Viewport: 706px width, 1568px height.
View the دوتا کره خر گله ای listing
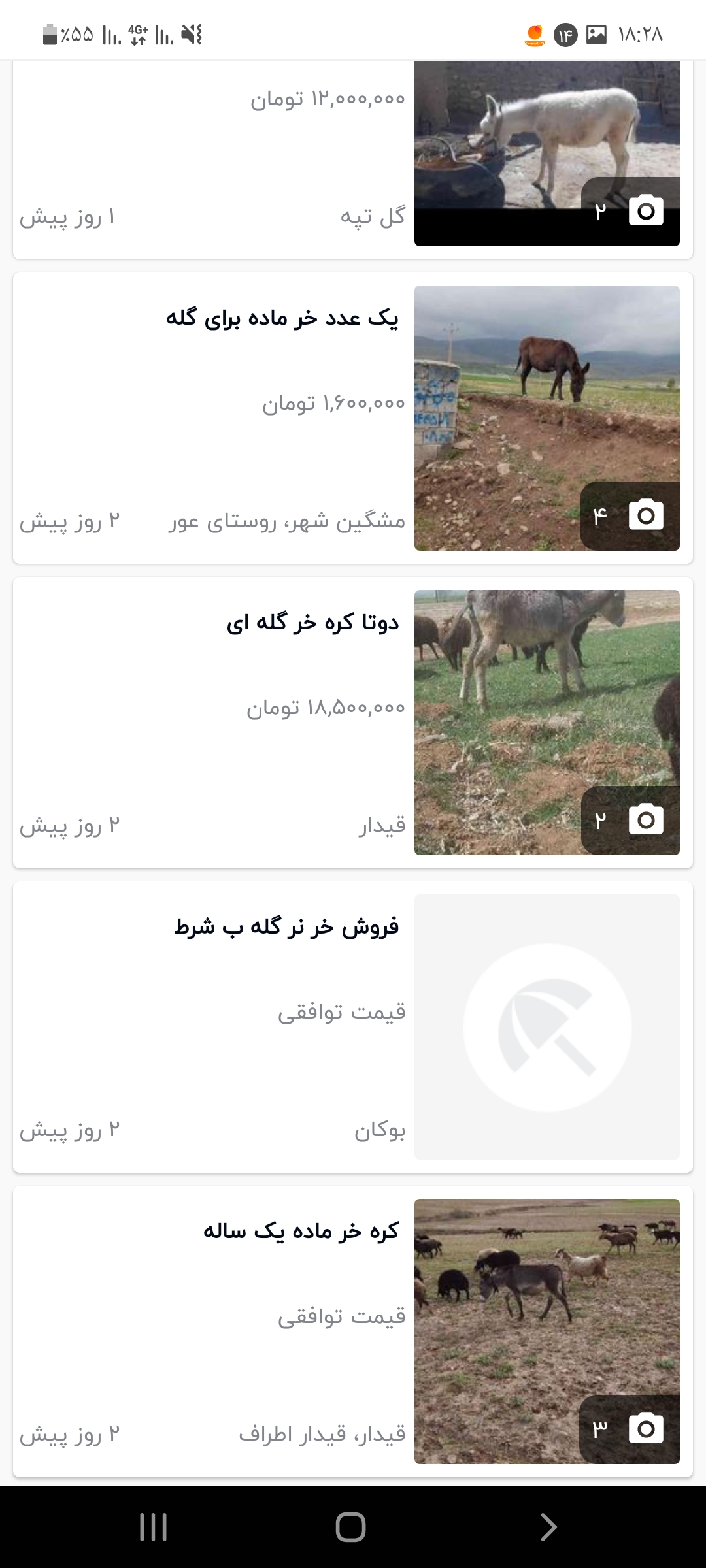pyautogui.click(x=312, y=623)
